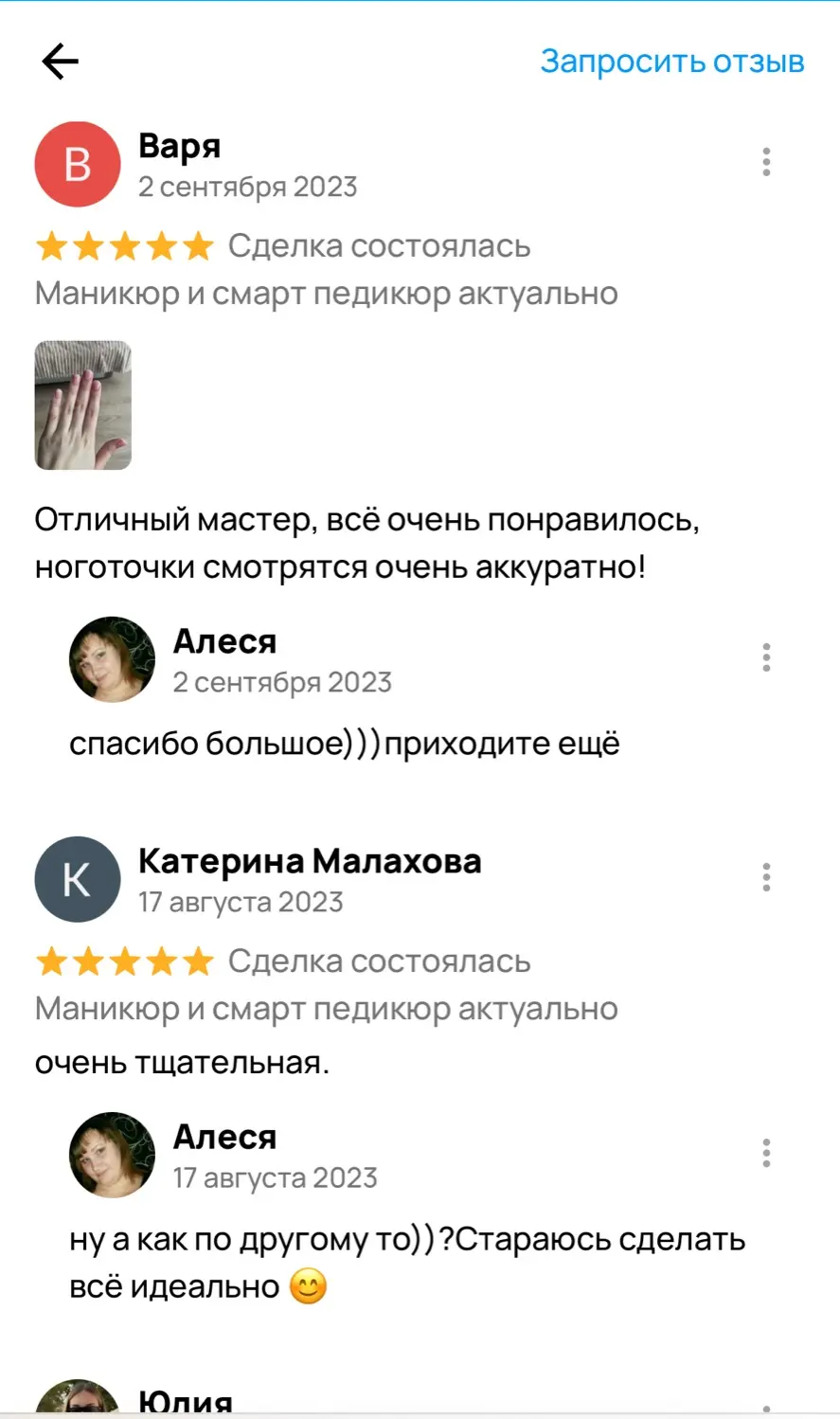Click the back arrow at top left

tap(59, 61)
